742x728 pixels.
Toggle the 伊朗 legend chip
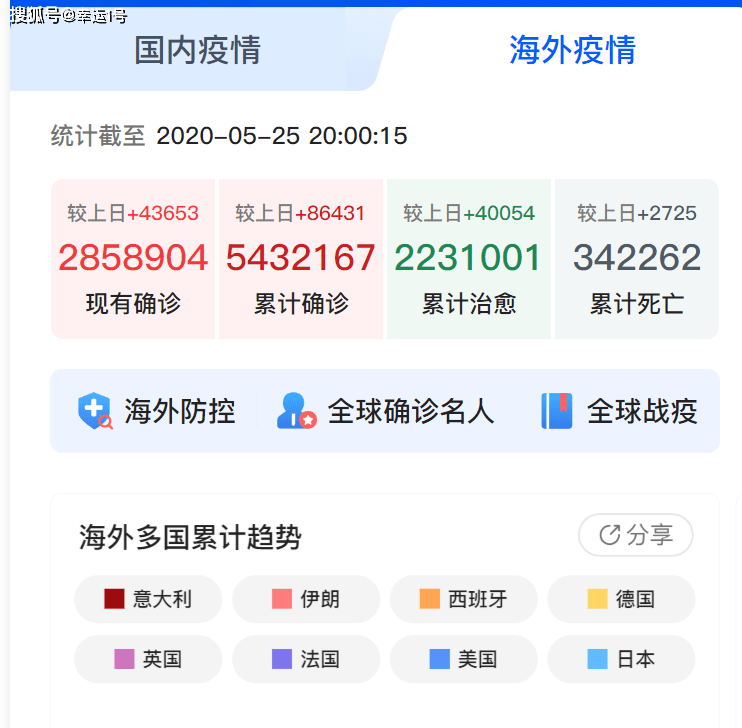(x=306, y=599)
